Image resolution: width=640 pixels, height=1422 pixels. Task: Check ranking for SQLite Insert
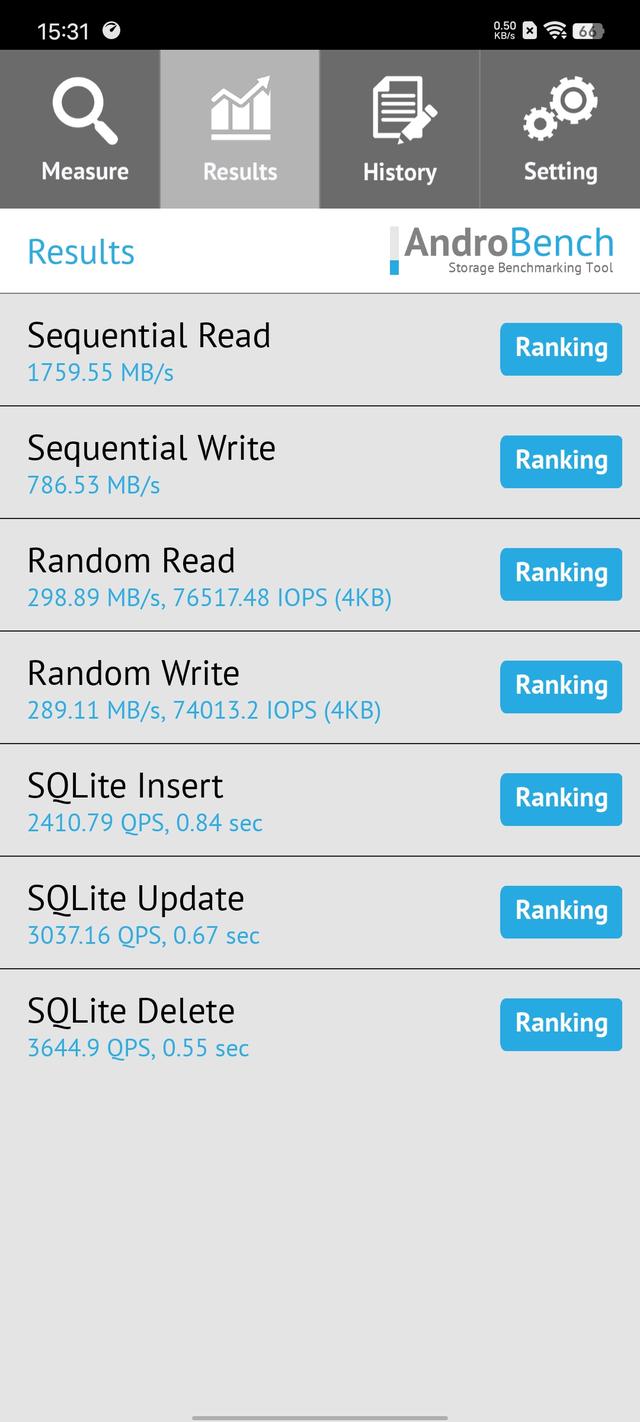(x=561, y=799)
